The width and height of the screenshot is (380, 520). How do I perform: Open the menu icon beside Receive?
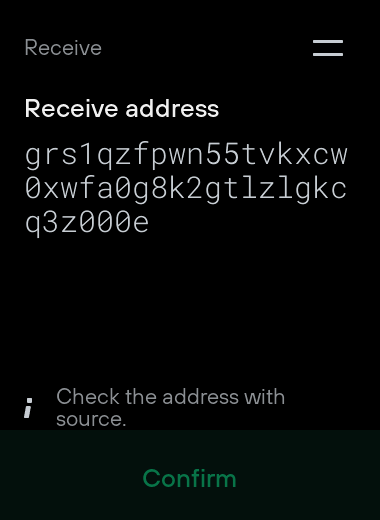(328, 48)
